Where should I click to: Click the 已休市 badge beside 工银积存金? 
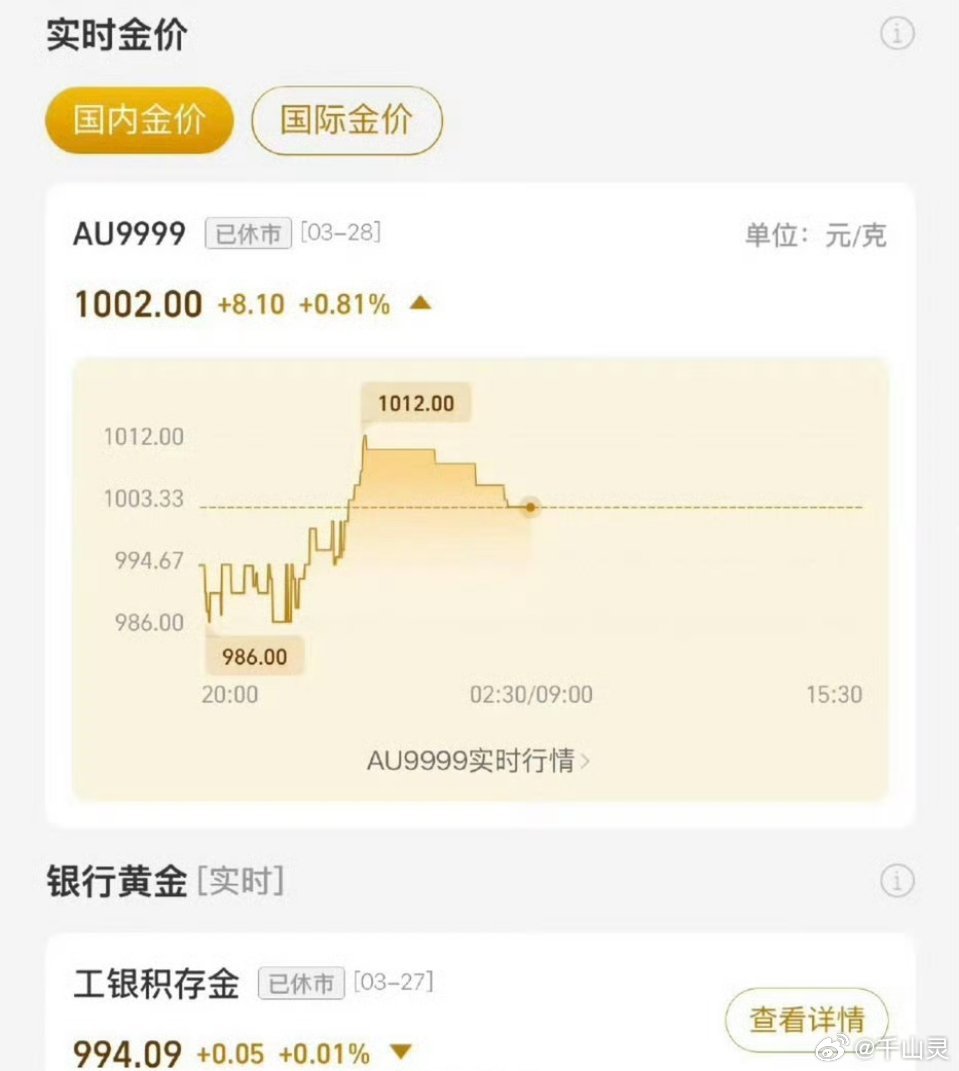click(x=302, y=984)
